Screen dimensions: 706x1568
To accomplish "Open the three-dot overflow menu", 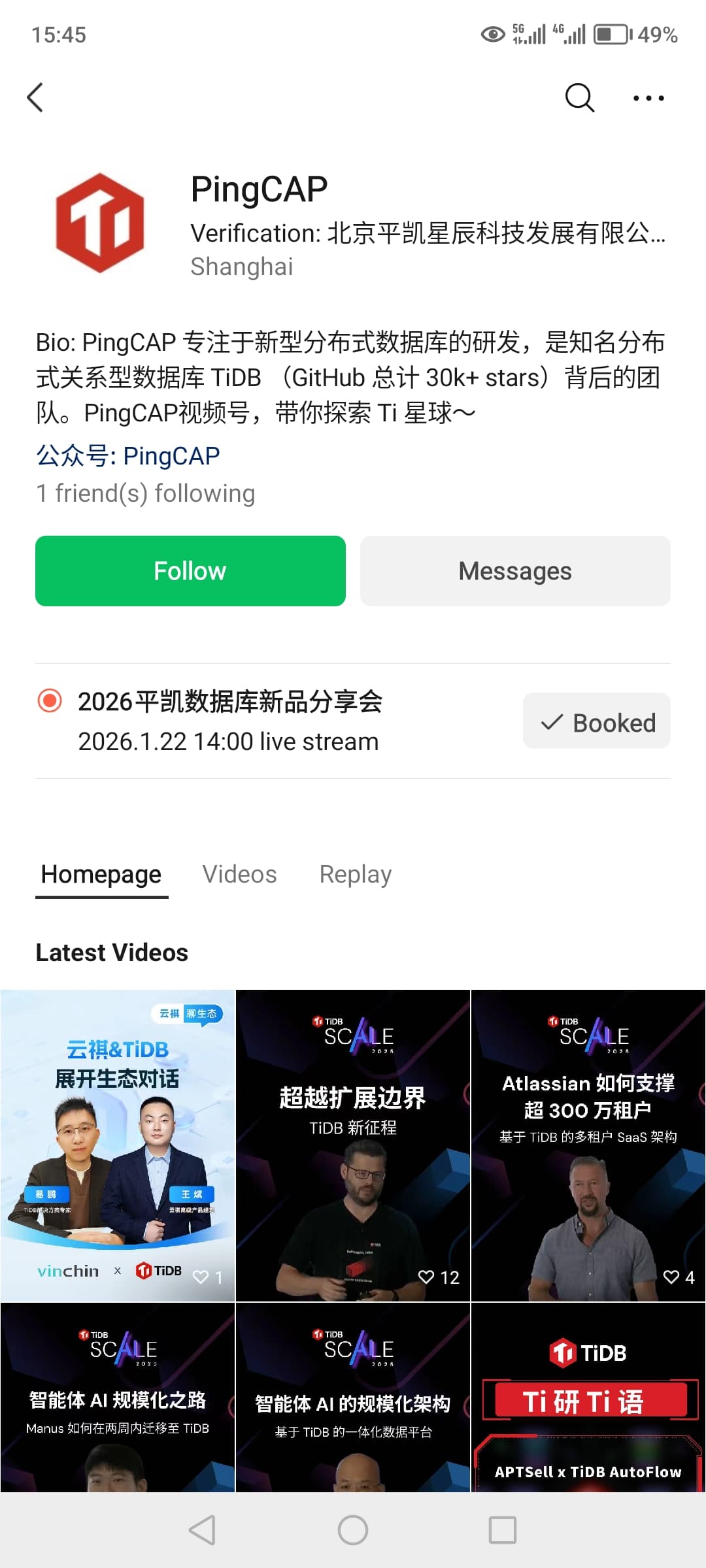I will point(648,98).
